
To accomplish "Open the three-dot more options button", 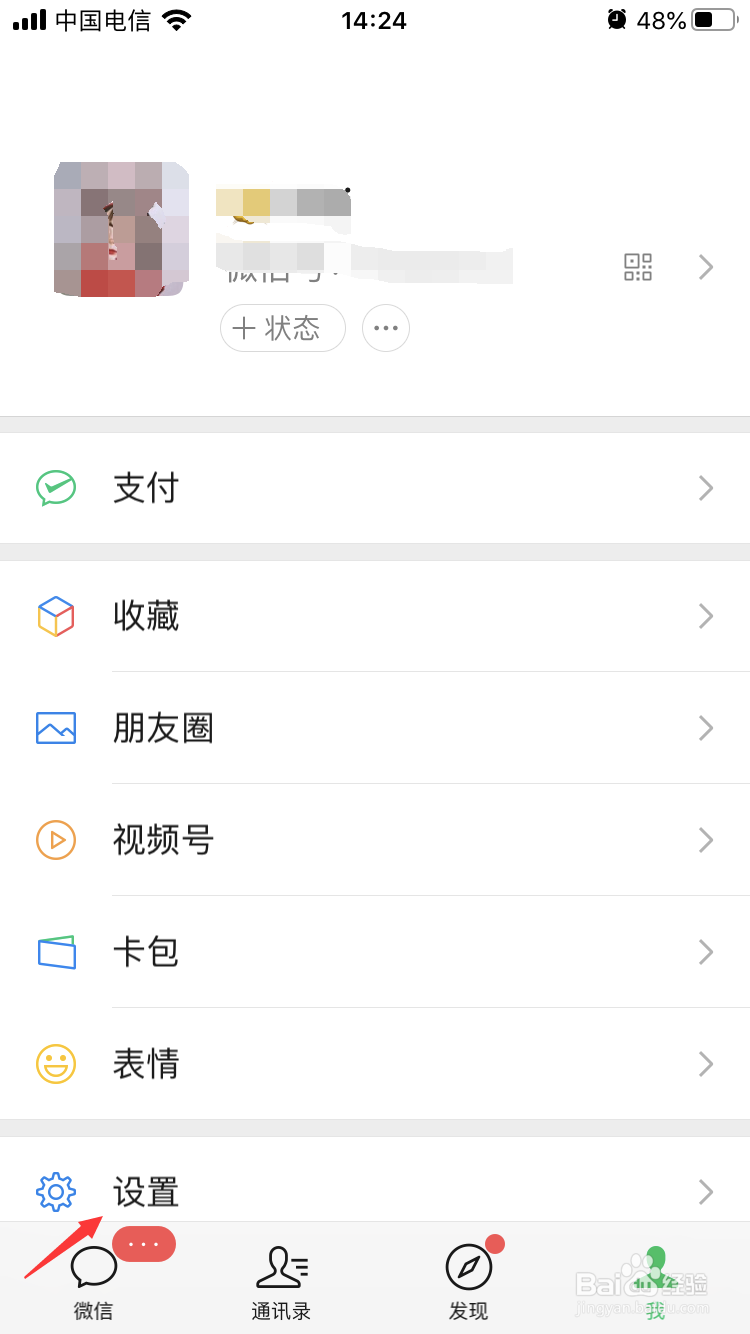I will click(x=386, y=328).
